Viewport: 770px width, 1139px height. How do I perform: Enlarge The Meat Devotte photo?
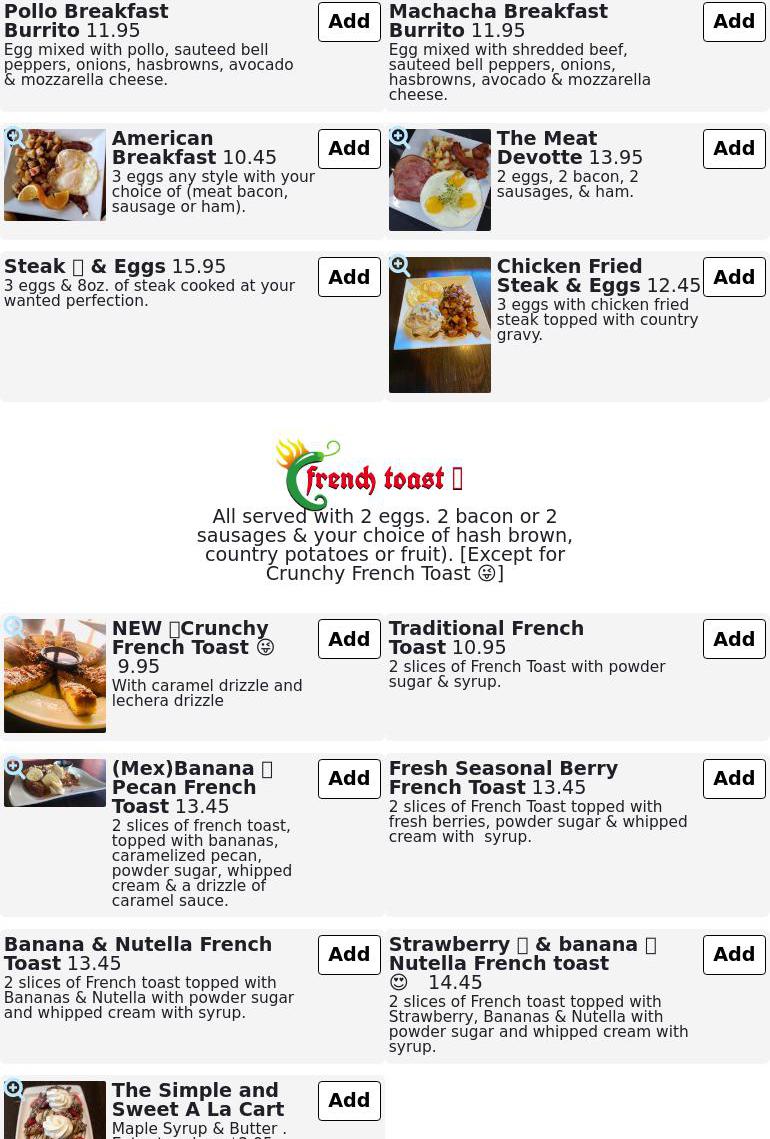400,138
